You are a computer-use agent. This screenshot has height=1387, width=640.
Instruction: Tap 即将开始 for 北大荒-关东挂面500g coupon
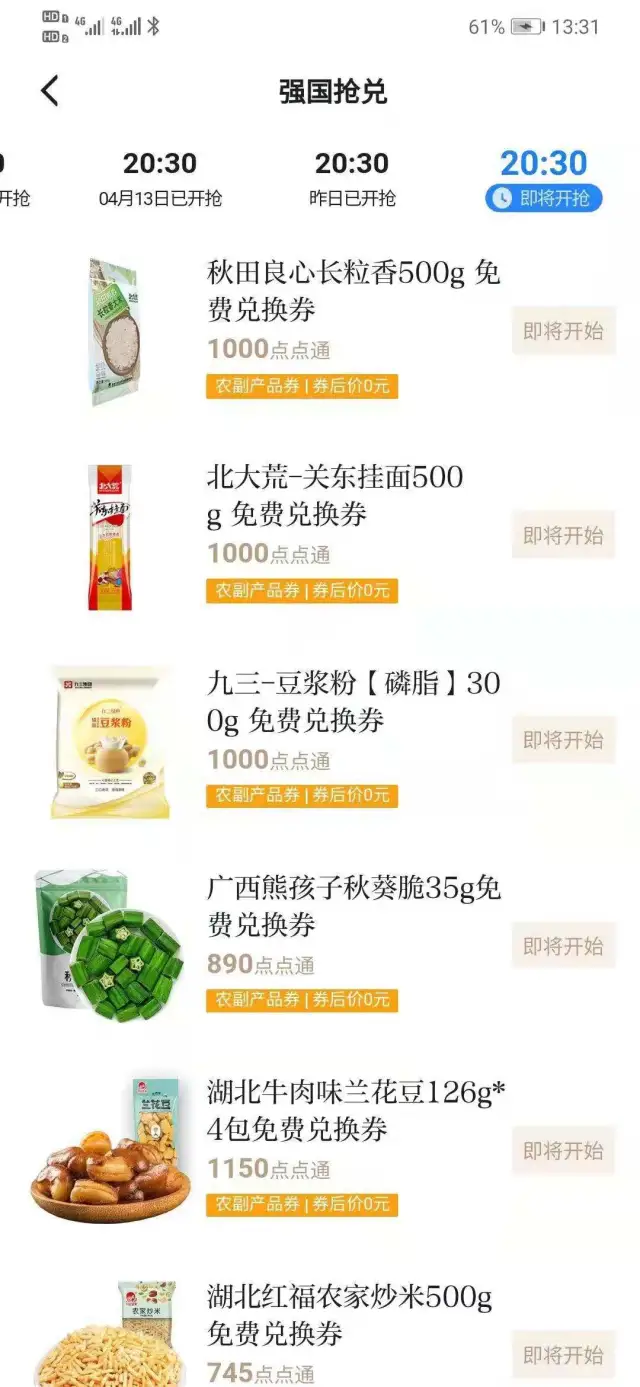pos(563,536)
